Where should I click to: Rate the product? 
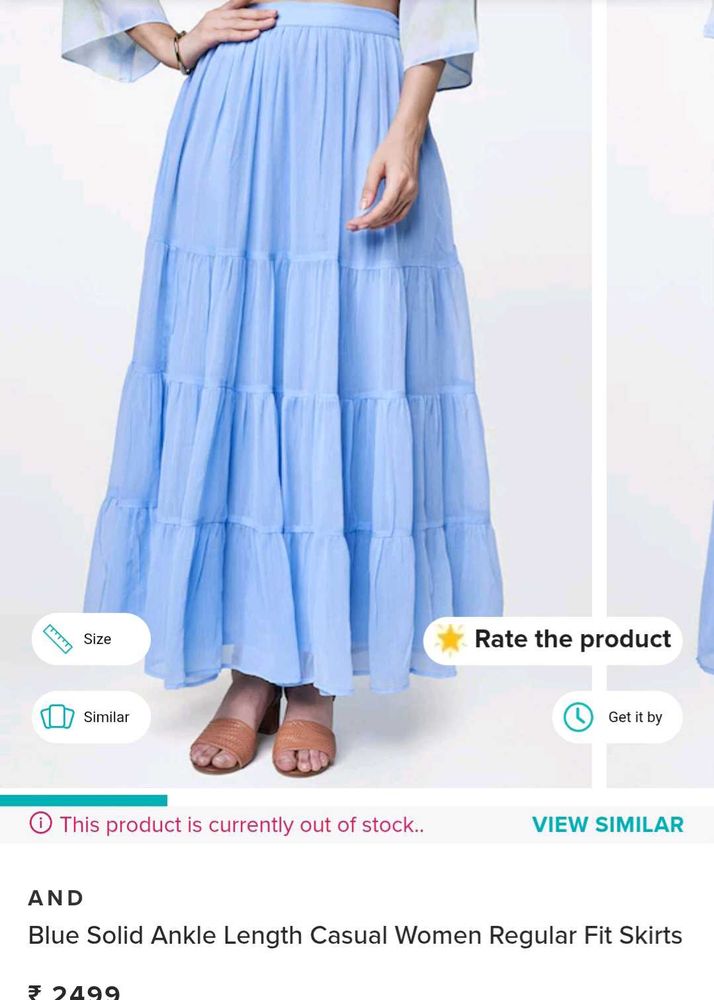pyautogui.click(x=553, y=639)
